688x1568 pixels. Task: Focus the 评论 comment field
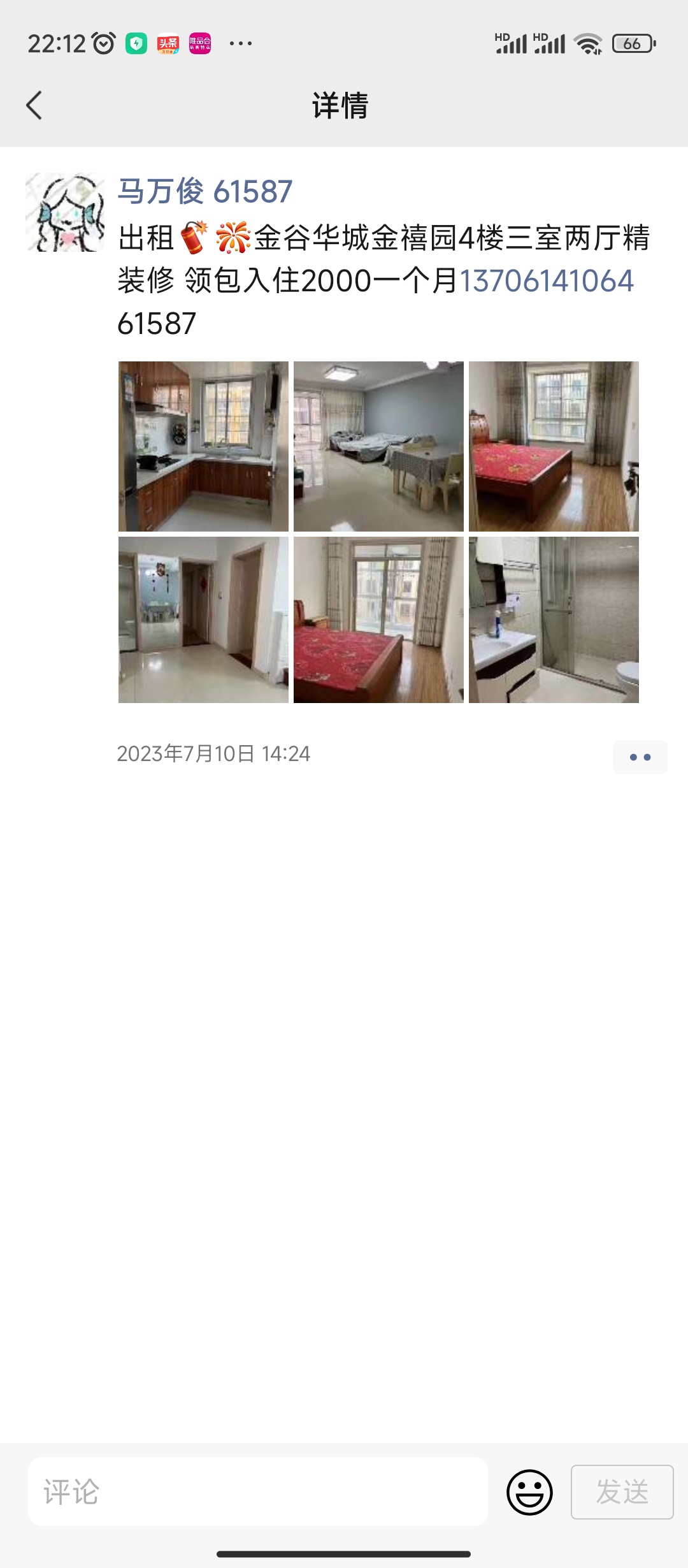click(257, 1492)
